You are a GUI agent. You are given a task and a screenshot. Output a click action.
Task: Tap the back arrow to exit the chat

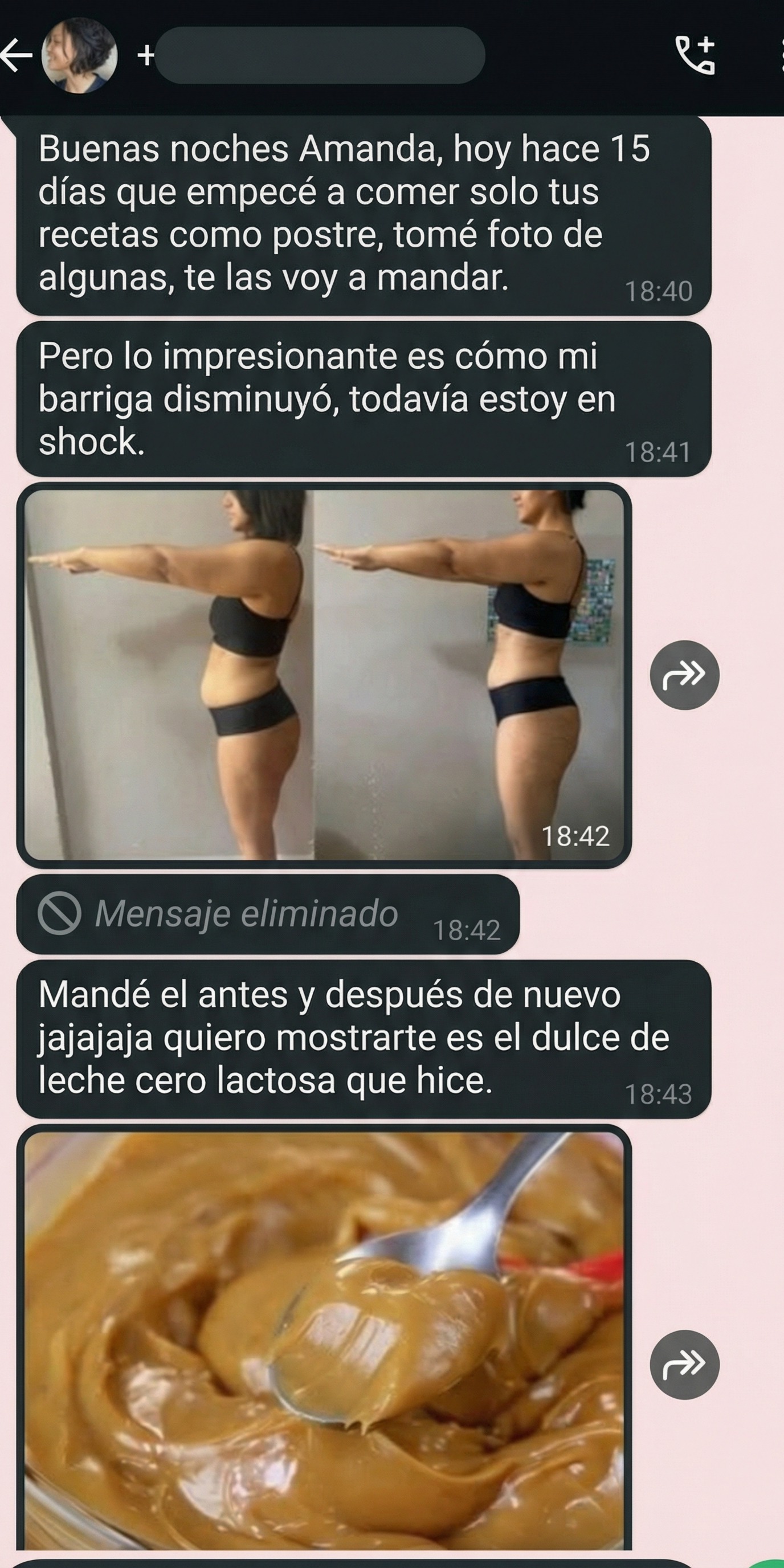click(17, 54)
